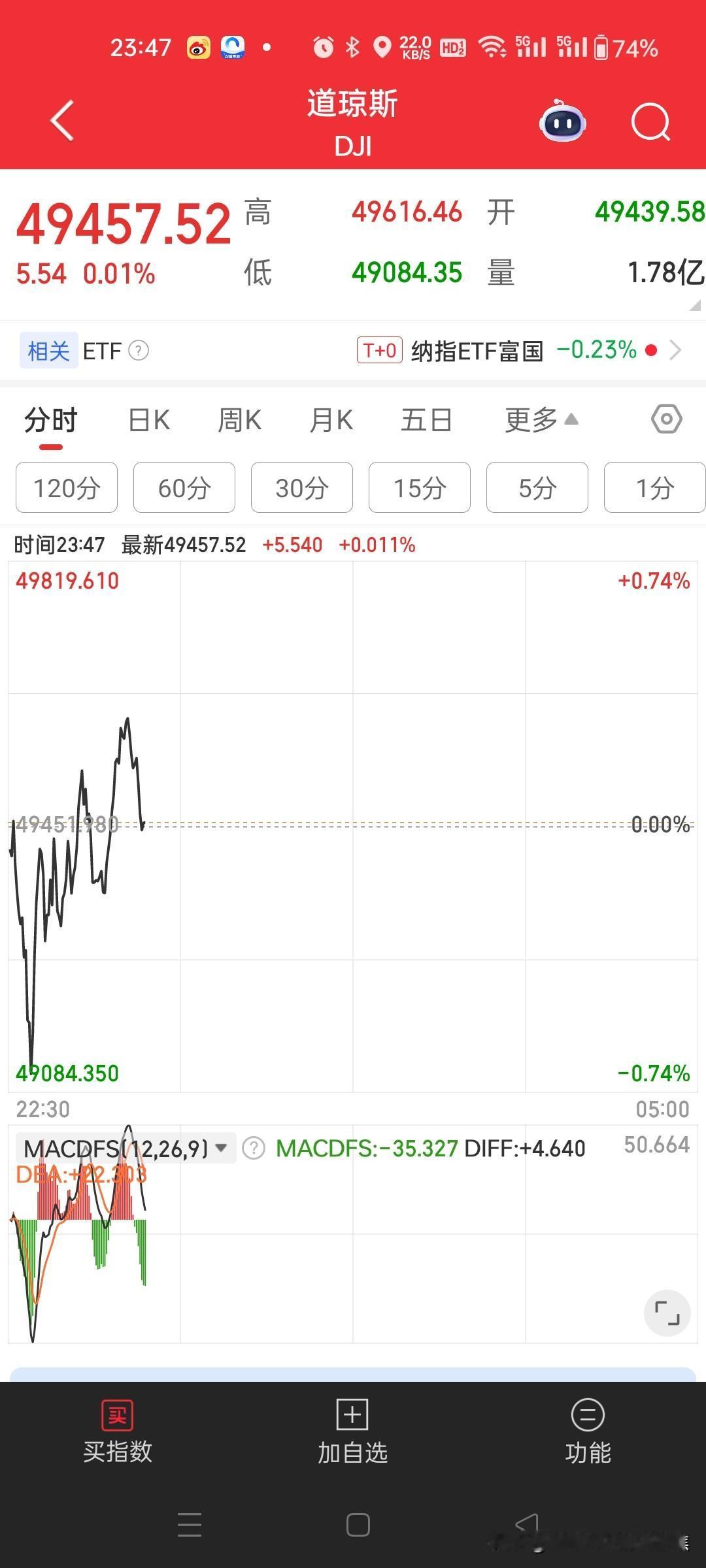This screenshot has width=706, height=1568.
Task: Open the chart settings hexagon icon
Action: (667, 419)
